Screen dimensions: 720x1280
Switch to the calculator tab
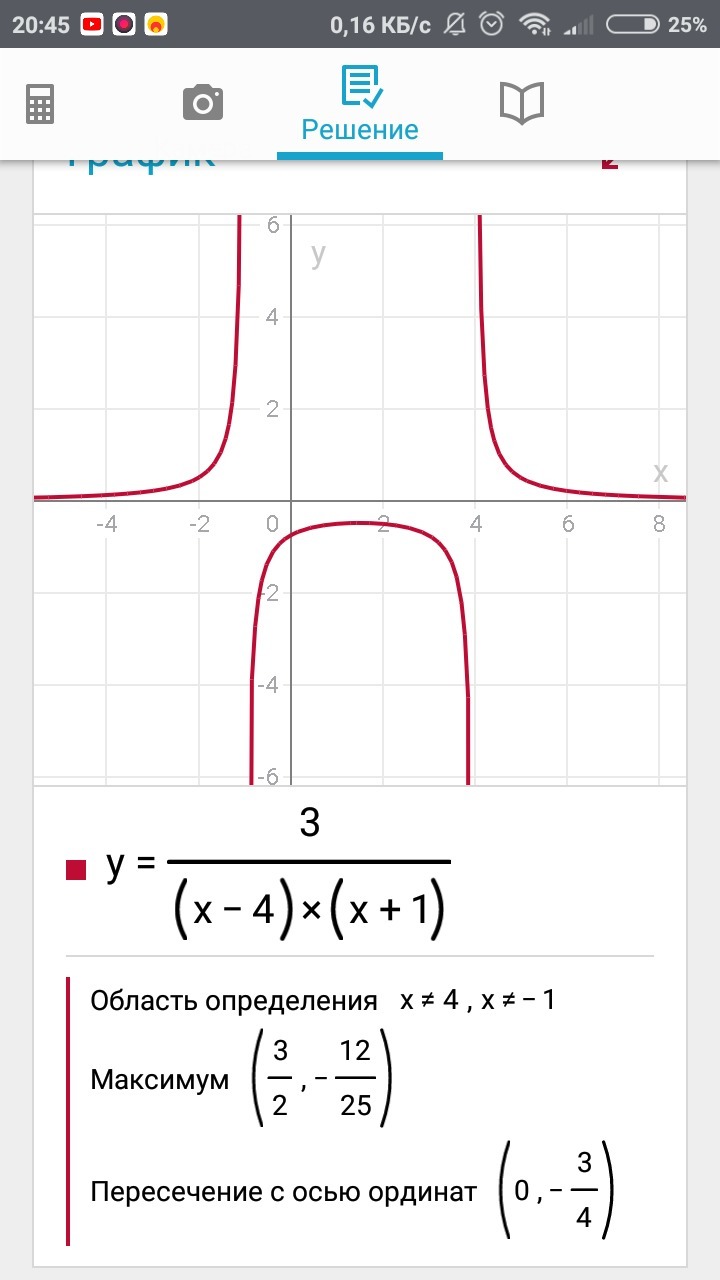(x=40, y=103)
